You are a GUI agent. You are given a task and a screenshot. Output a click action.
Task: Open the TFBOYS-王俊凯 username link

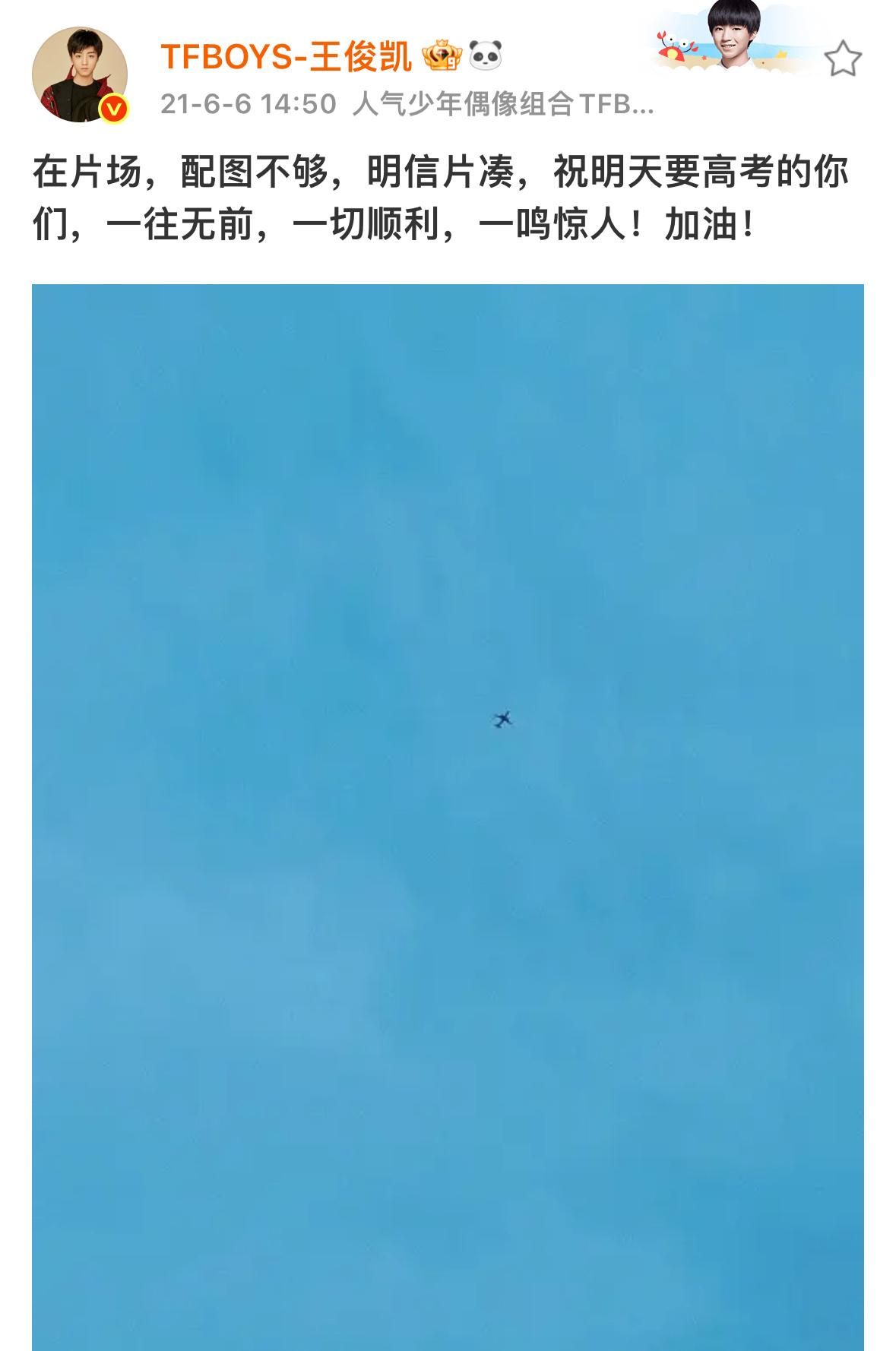[286, 56]
